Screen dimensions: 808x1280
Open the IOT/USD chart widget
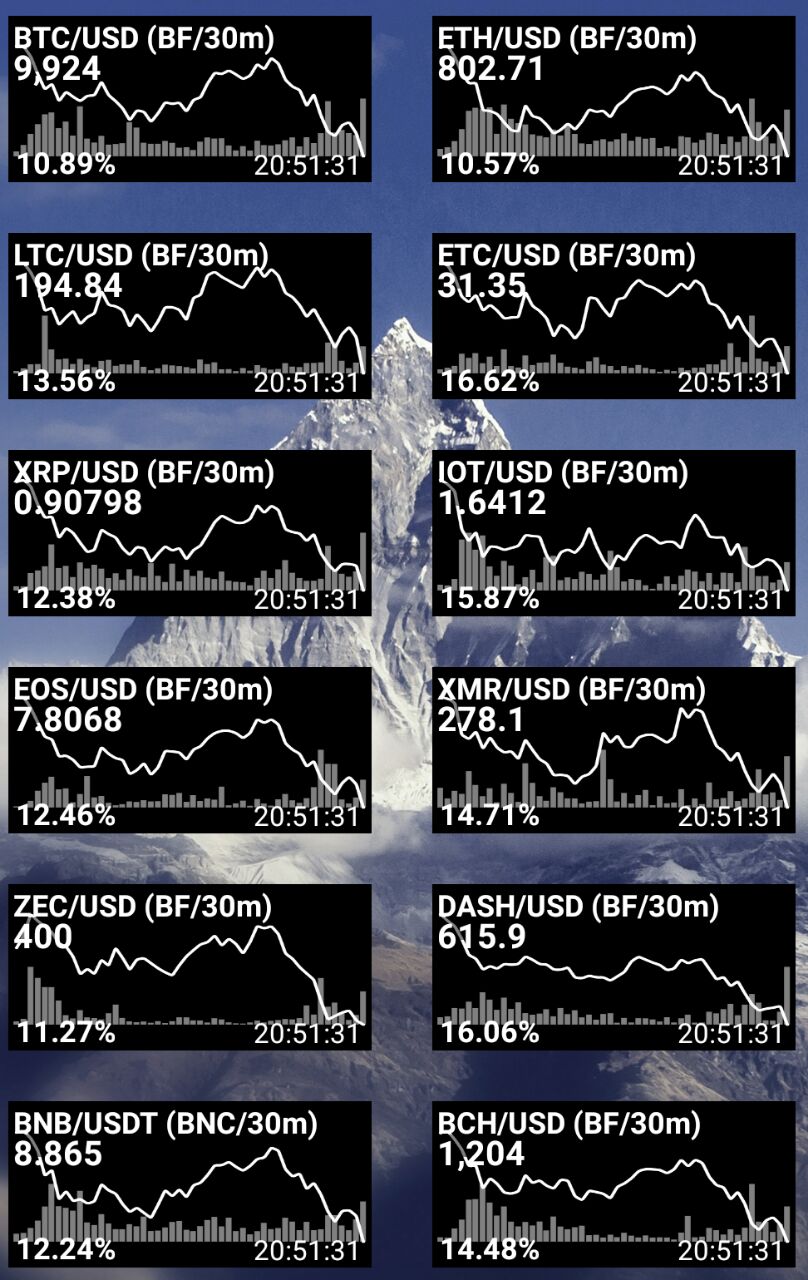(x=614, y=533)
